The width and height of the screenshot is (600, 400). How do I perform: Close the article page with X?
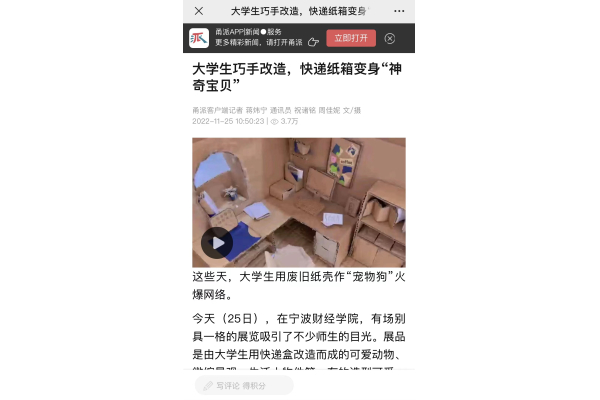[x=199, y=10]
